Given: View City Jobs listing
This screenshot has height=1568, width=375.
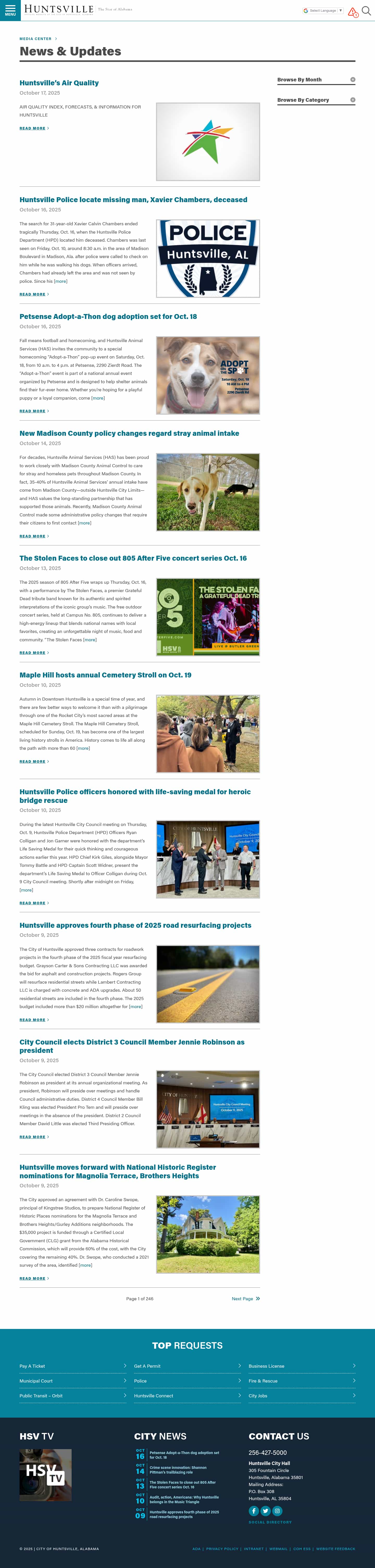Looking at the screenshot, I should (258, 1396).
